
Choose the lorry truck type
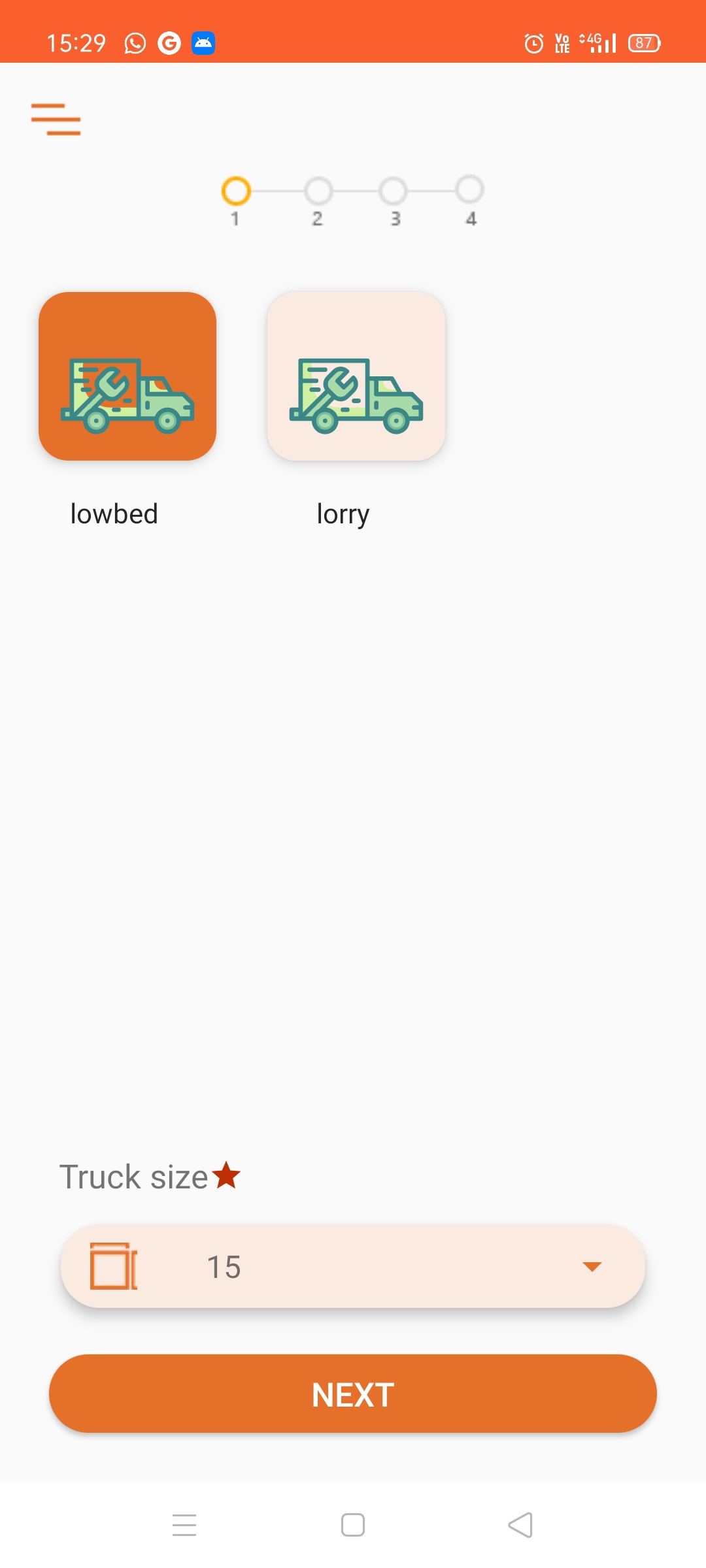click(356, 376)
